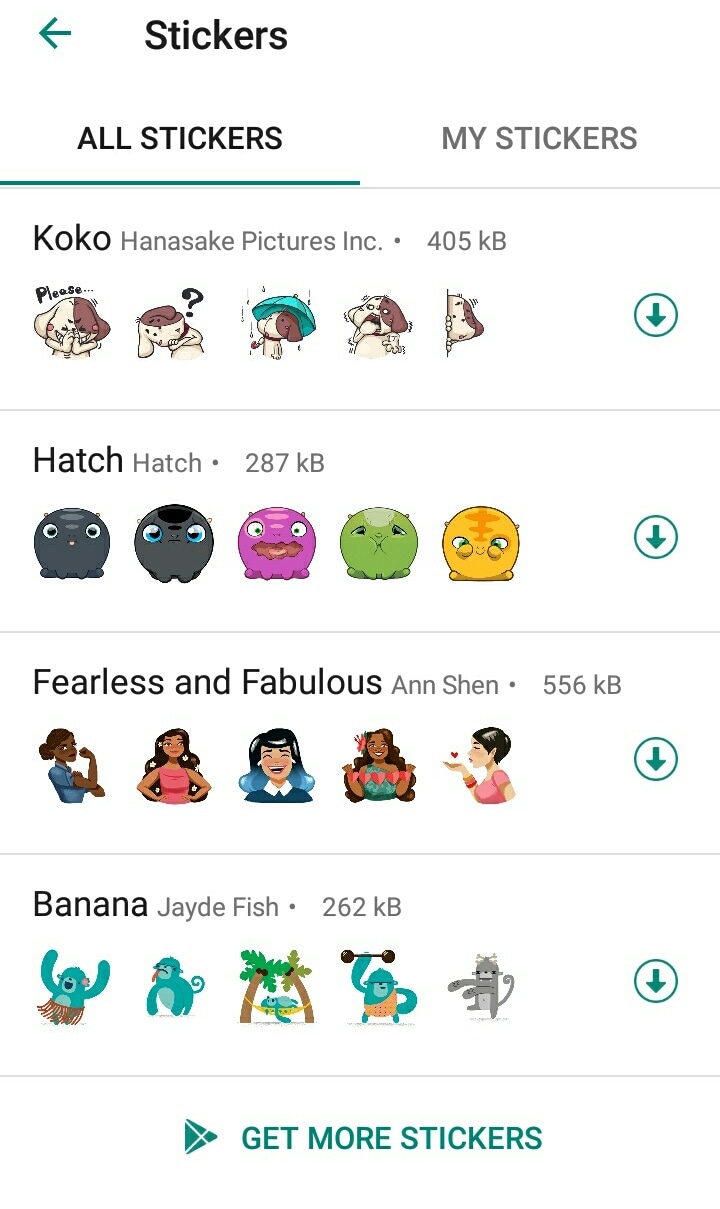Go back from the Stickers screen
Image resolution: width=720 pixels, height=1209 pixels.
(55, 35)
